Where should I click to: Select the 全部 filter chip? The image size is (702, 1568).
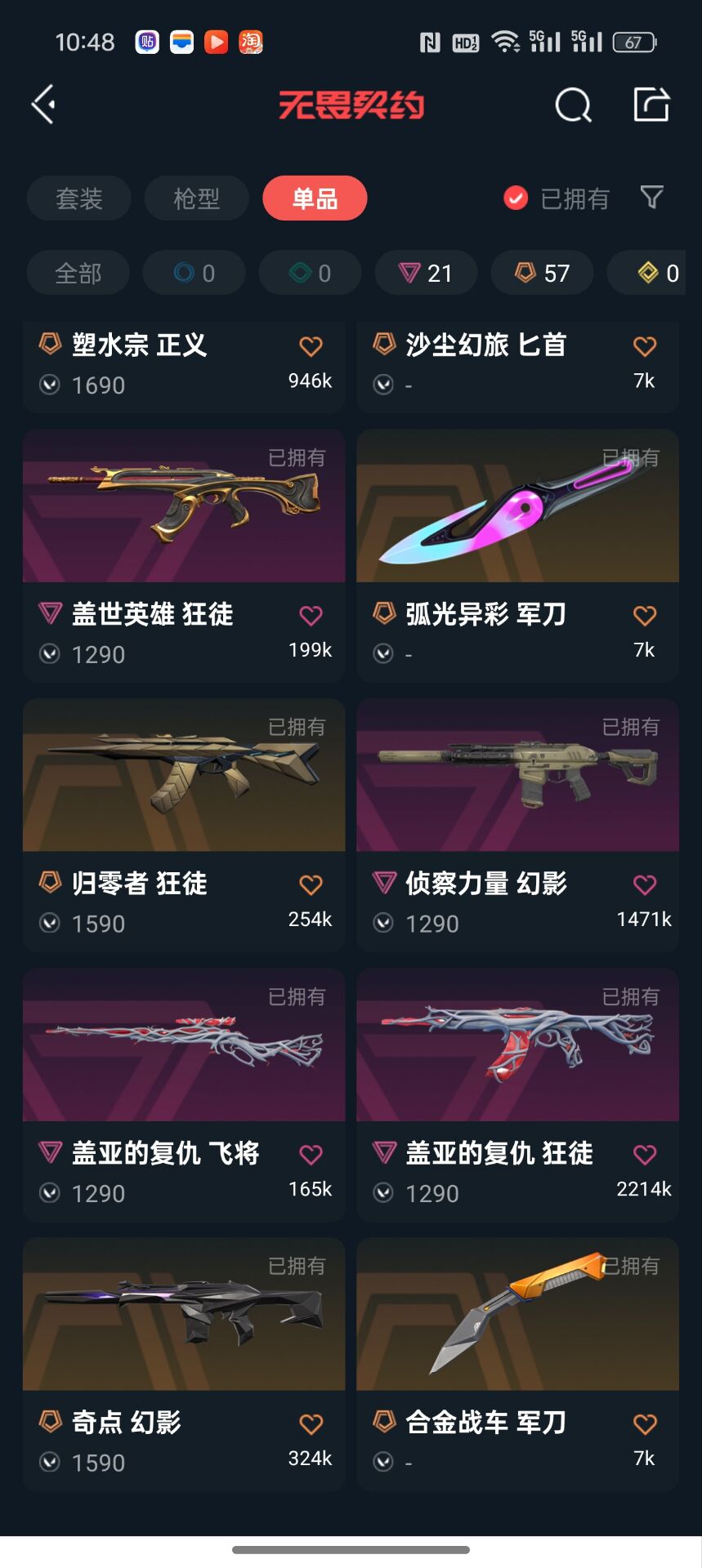coord(78,273)
